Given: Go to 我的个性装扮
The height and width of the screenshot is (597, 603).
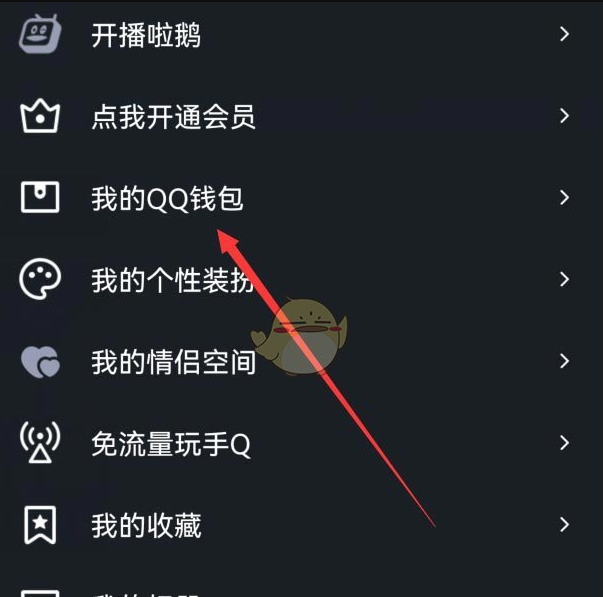Looking at the screenshot, I should point(172,280).
